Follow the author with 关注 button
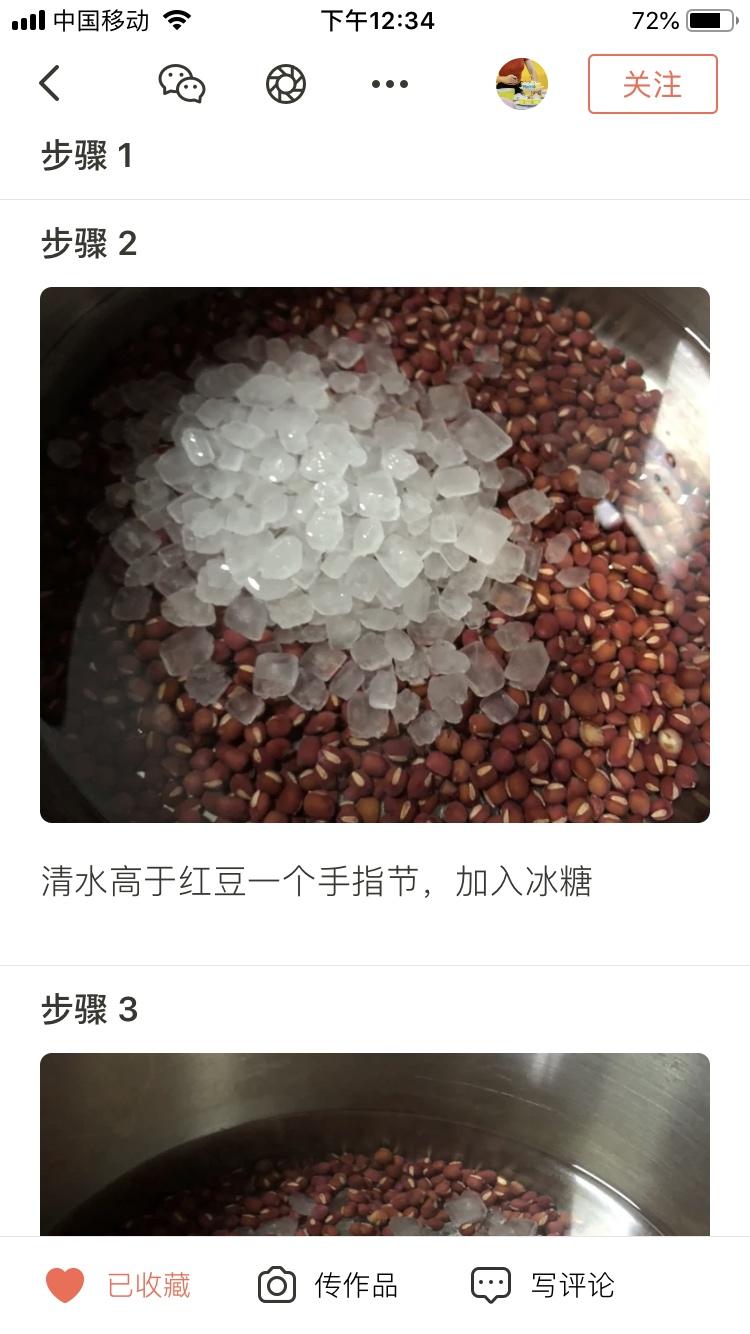 [x=652, y=84]
